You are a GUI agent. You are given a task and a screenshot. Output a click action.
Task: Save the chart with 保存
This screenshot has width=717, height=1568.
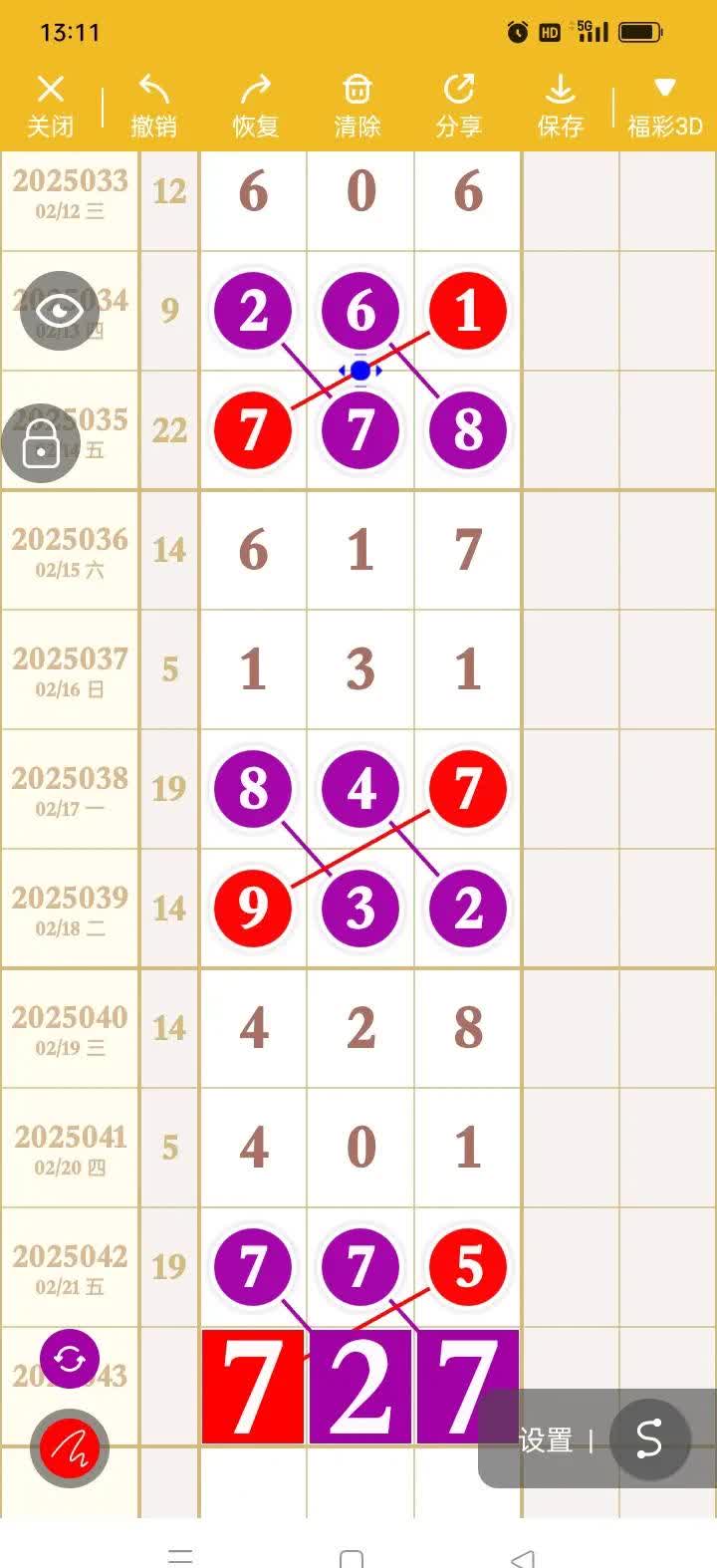coord(561,105)
